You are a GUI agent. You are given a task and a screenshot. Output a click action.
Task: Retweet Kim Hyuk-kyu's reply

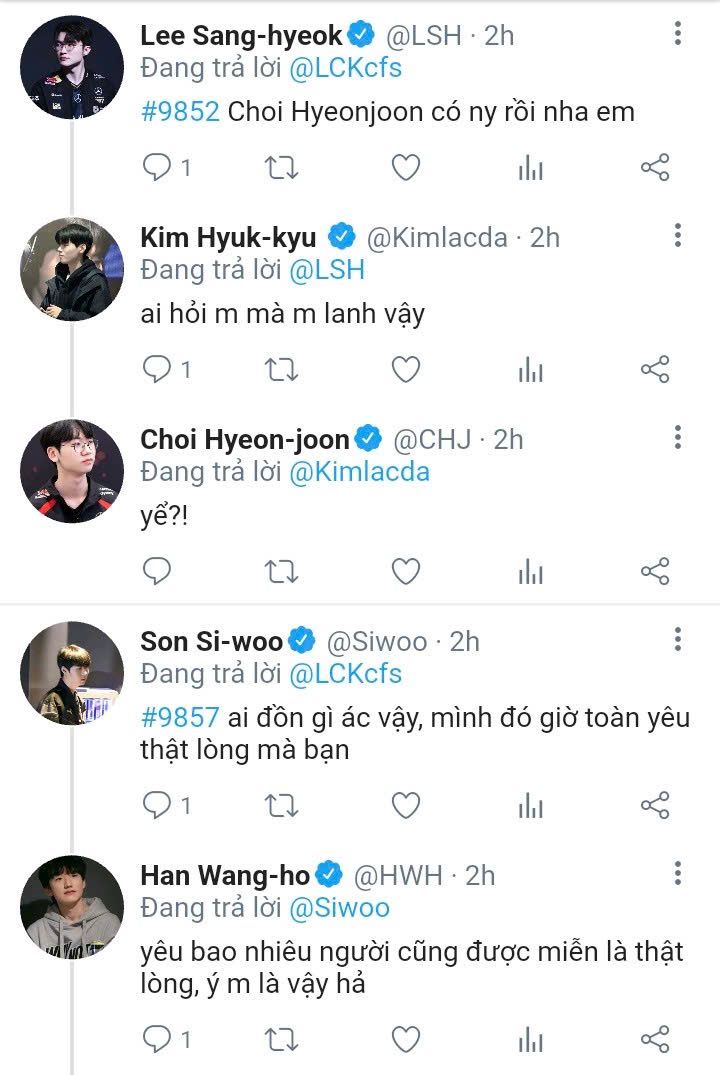pyautogui.click(x=281, y=370)
